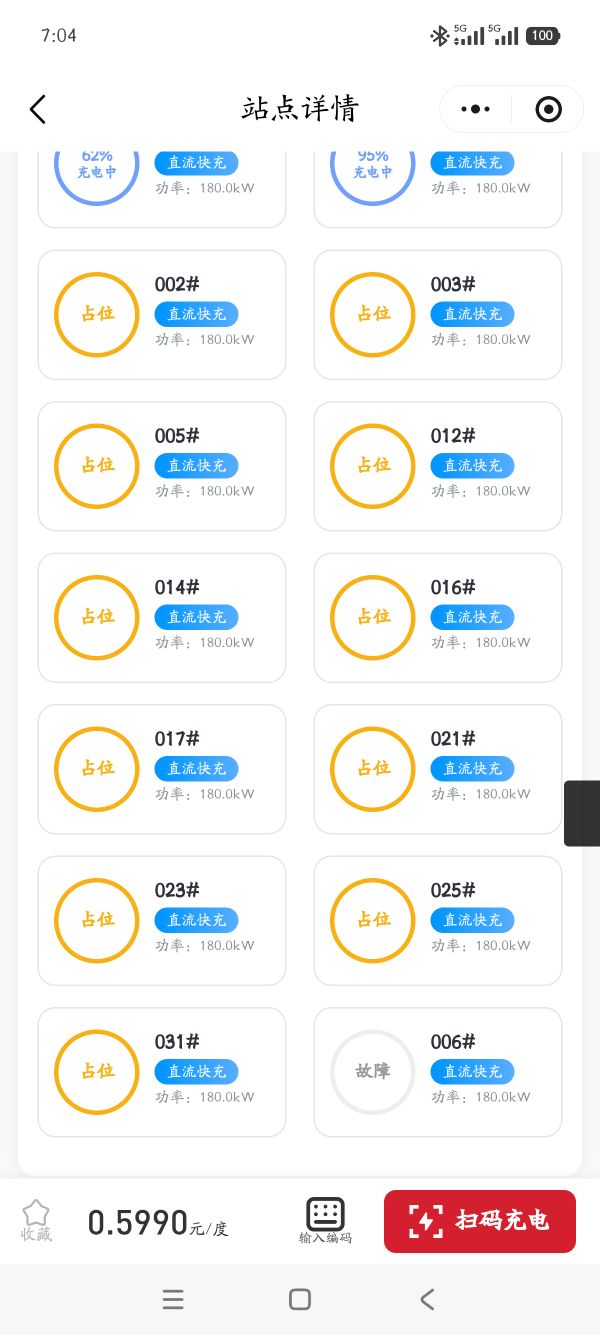View charger 021# details
Image resolution: width=600 pixels, height=1335 pixels.
[x=438, y=769]
